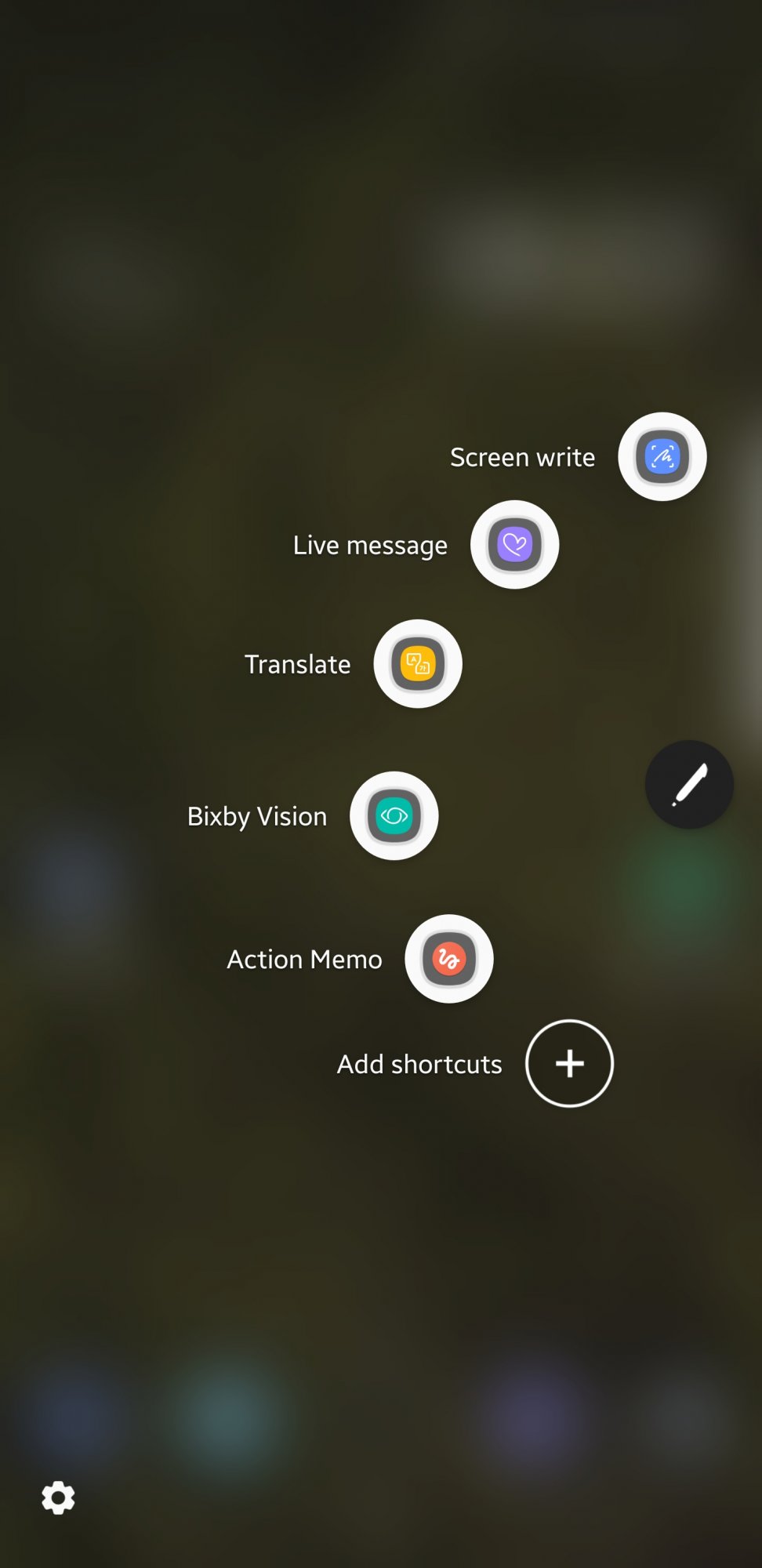Create an Action Memo
This screenshot has width=762, height=1568.
448,958
